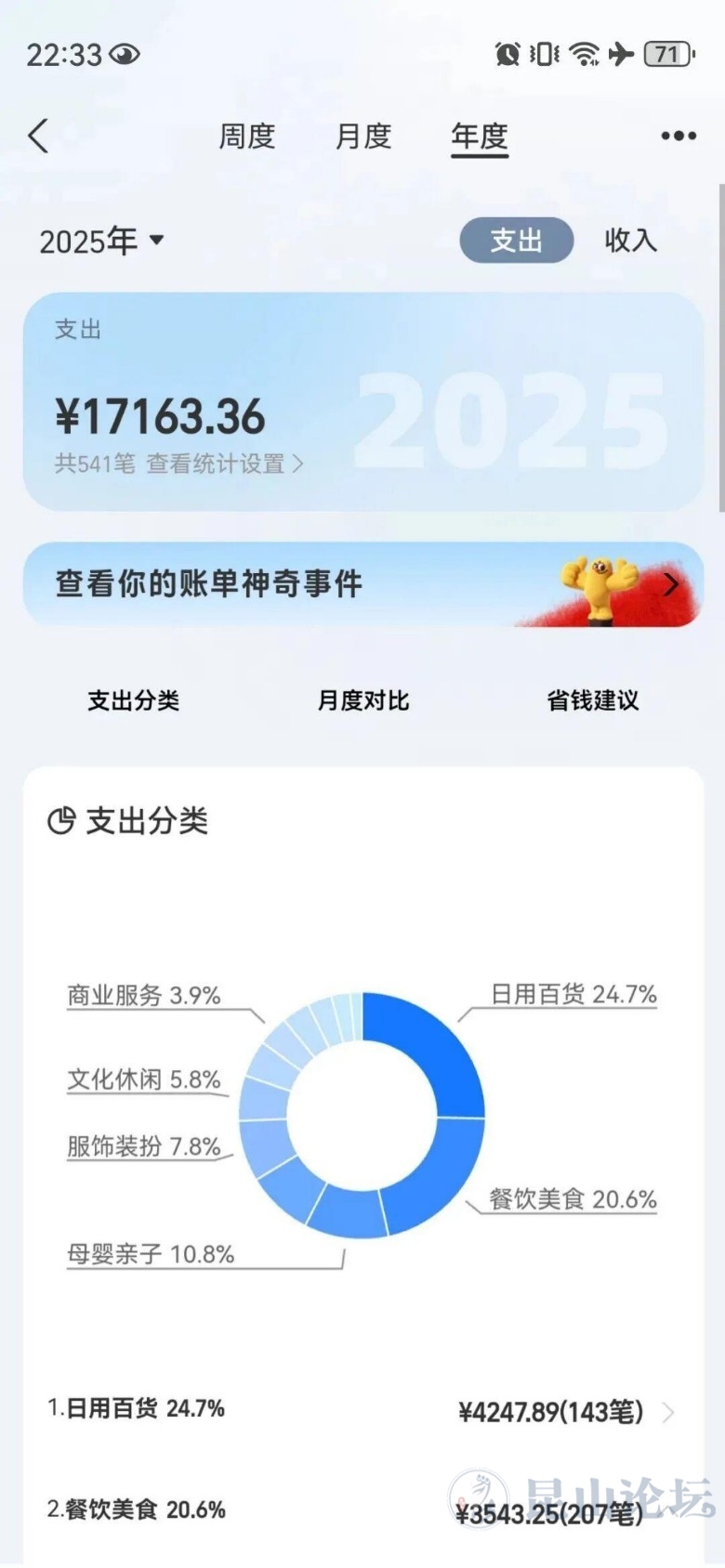The image size is (725, 1568).
Task: Switch to the 月度 monthly tab
Action: [x=363, y=137]
